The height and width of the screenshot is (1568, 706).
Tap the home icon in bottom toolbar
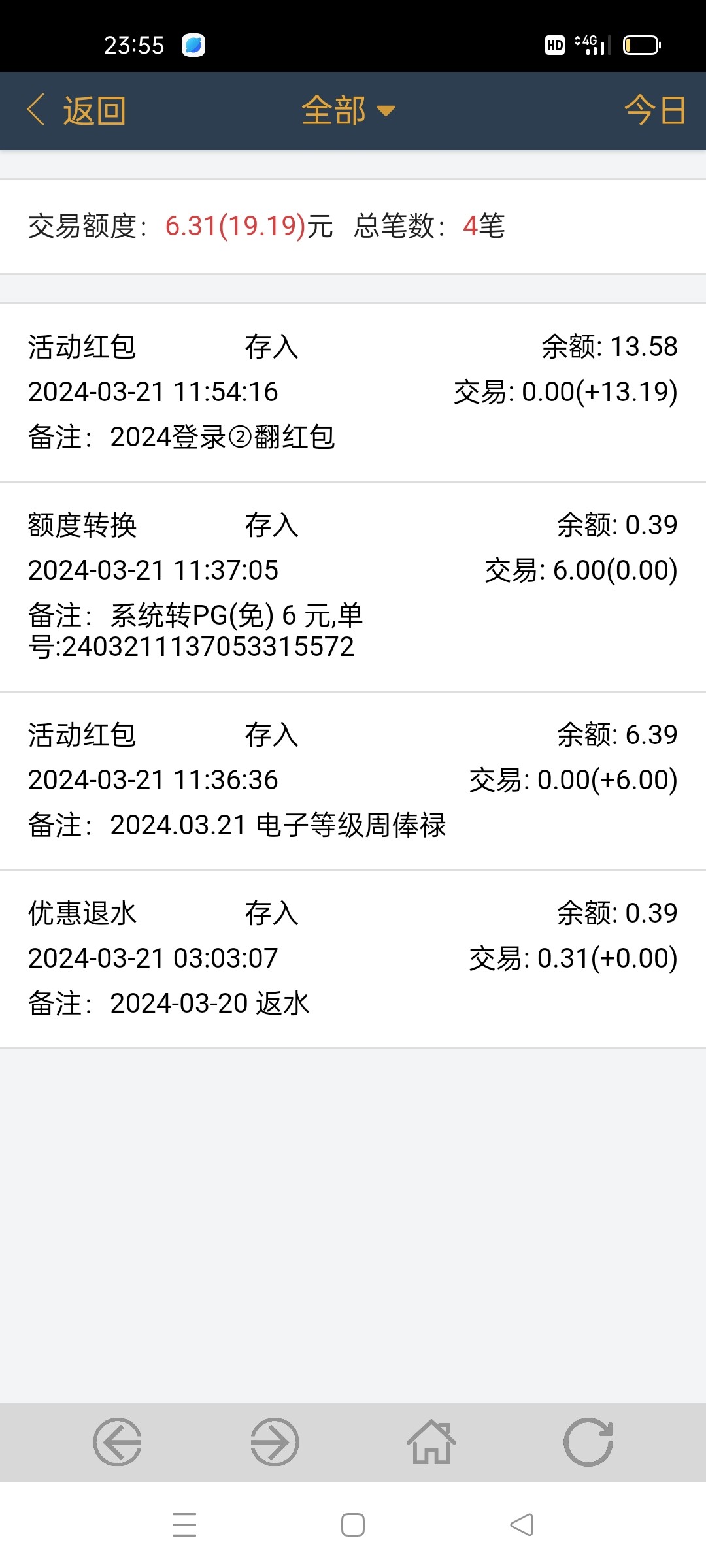coord(431,1442)
